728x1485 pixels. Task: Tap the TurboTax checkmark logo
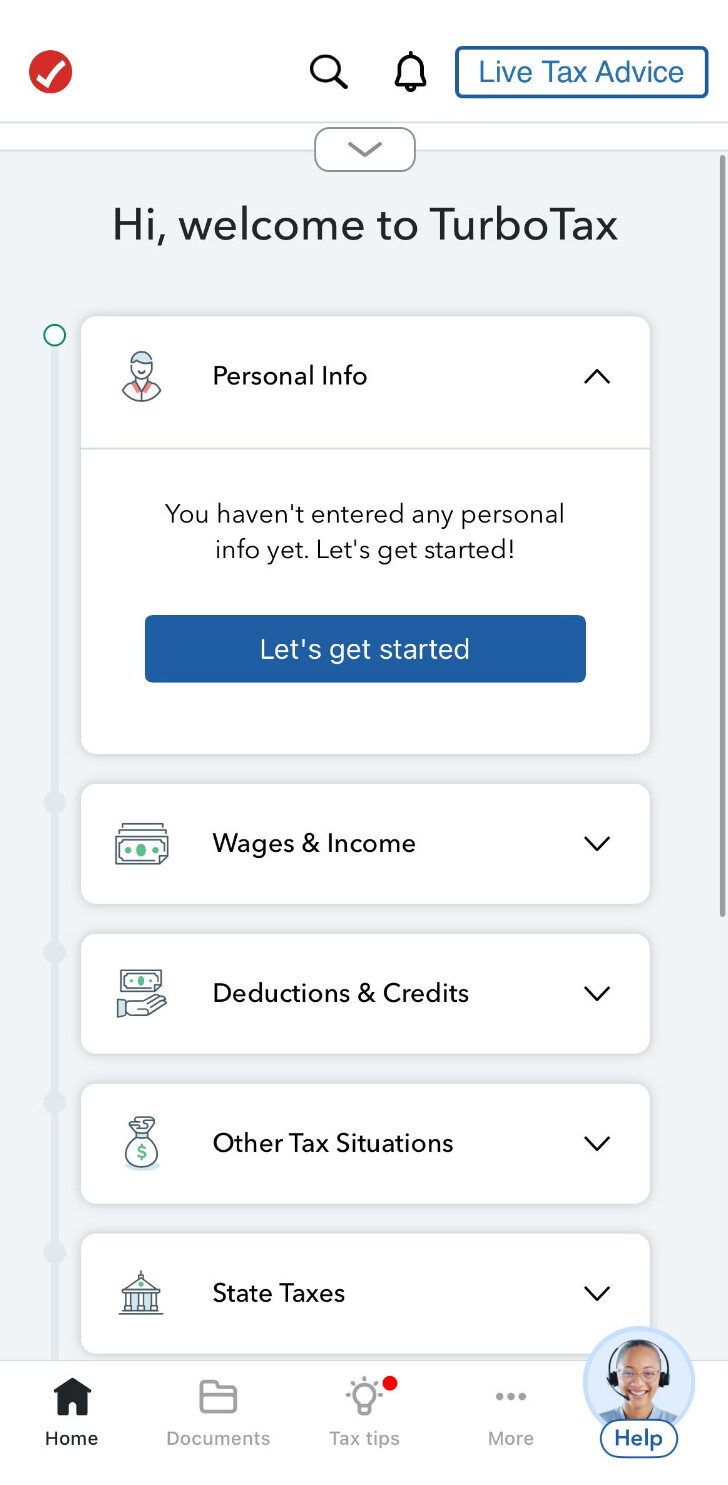[50, 72]
